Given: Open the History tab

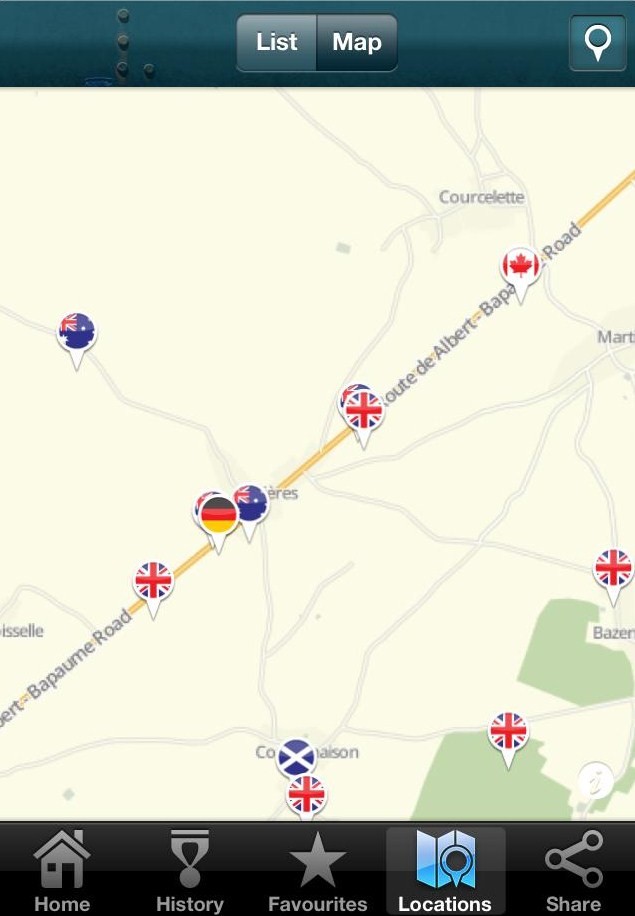Looking at the screenshot, I should tap(189, 870).
